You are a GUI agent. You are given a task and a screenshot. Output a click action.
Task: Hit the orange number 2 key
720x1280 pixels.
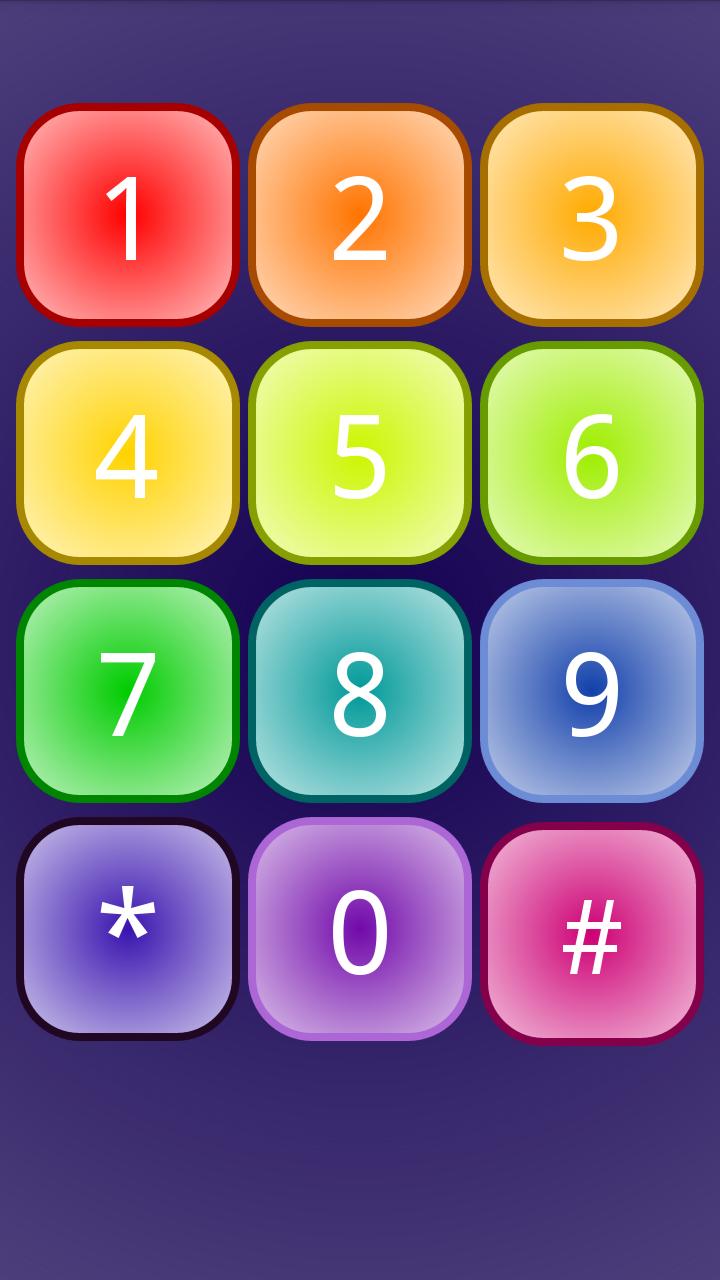[360, 215]
